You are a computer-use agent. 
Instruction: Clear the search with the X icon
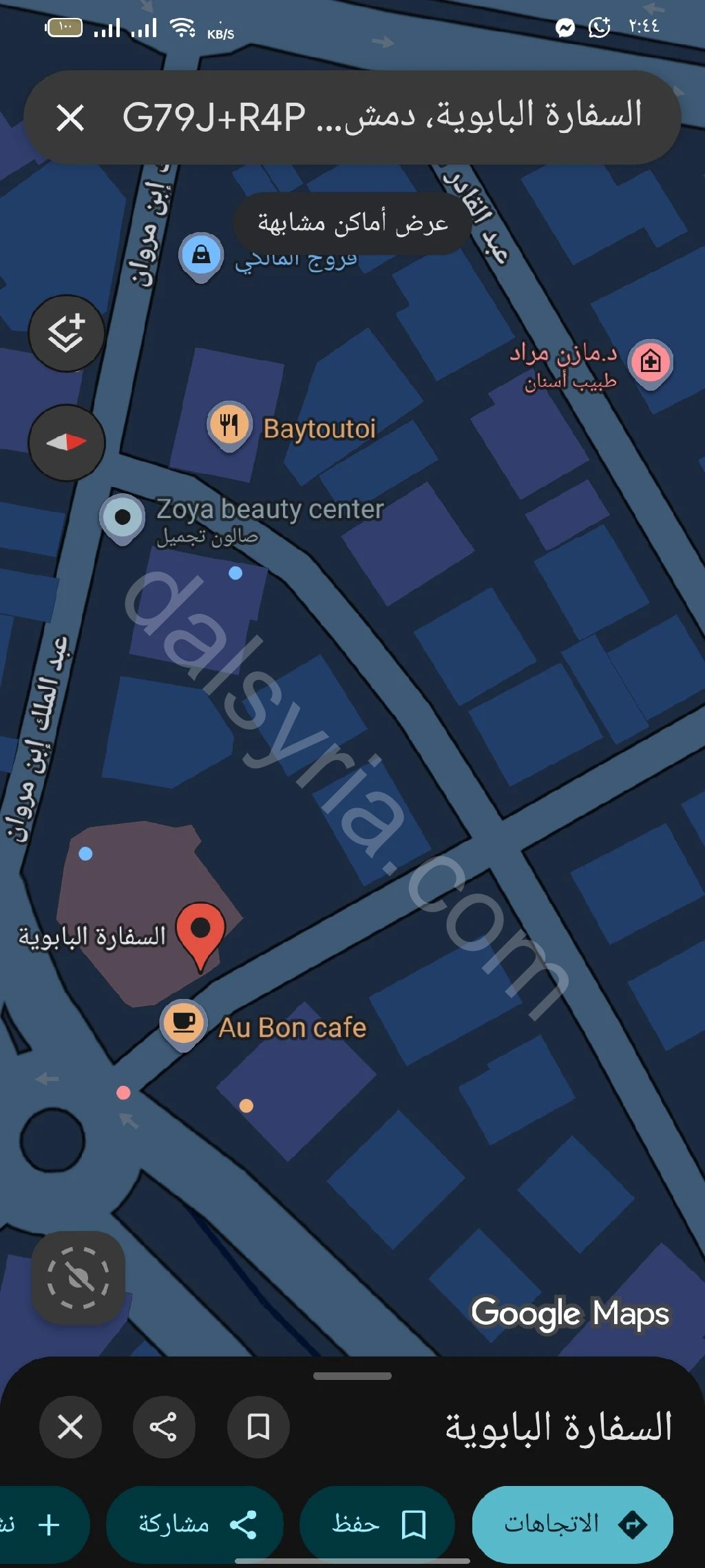[70, 118]
